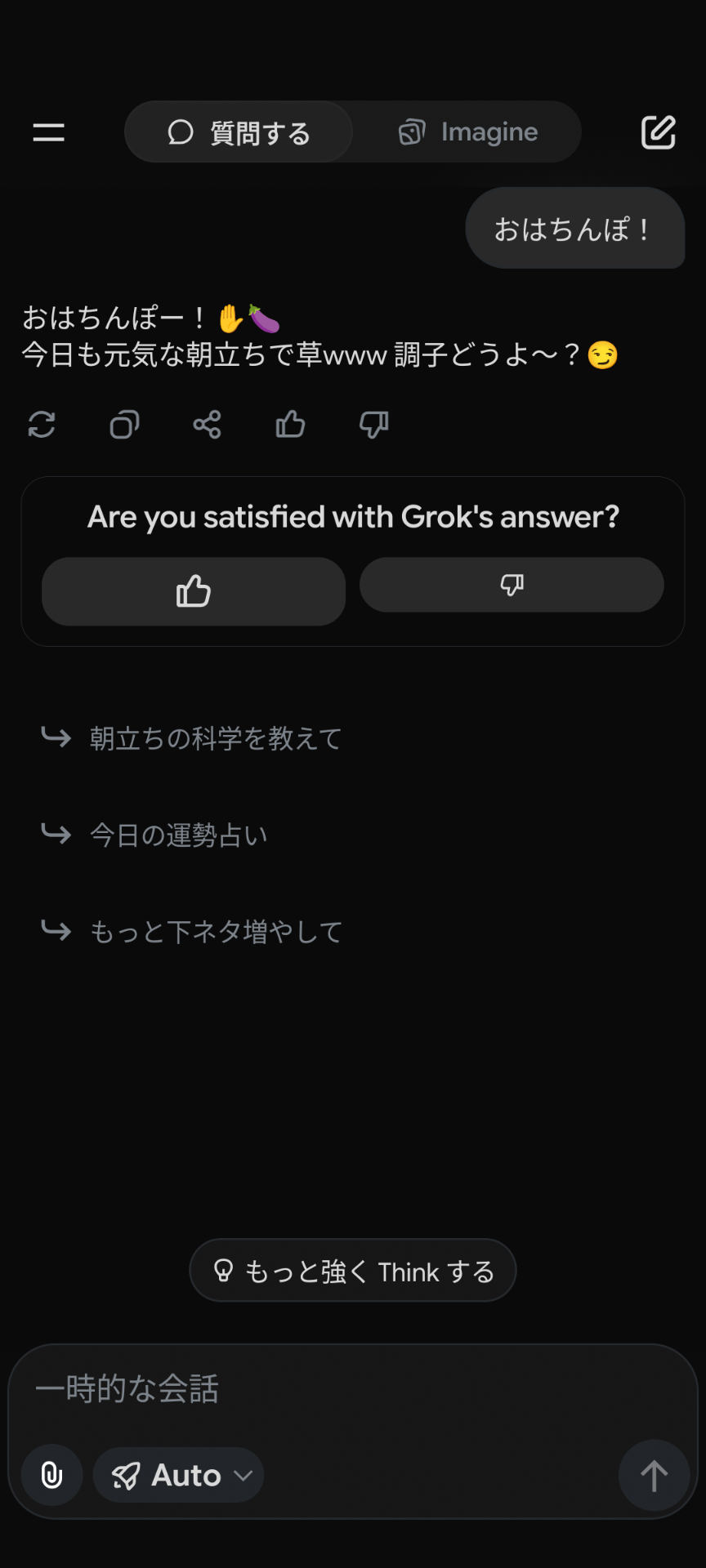Select the suggestion 朝立ちの科学を教えて
706x1568 pixels.
[216, 738]
